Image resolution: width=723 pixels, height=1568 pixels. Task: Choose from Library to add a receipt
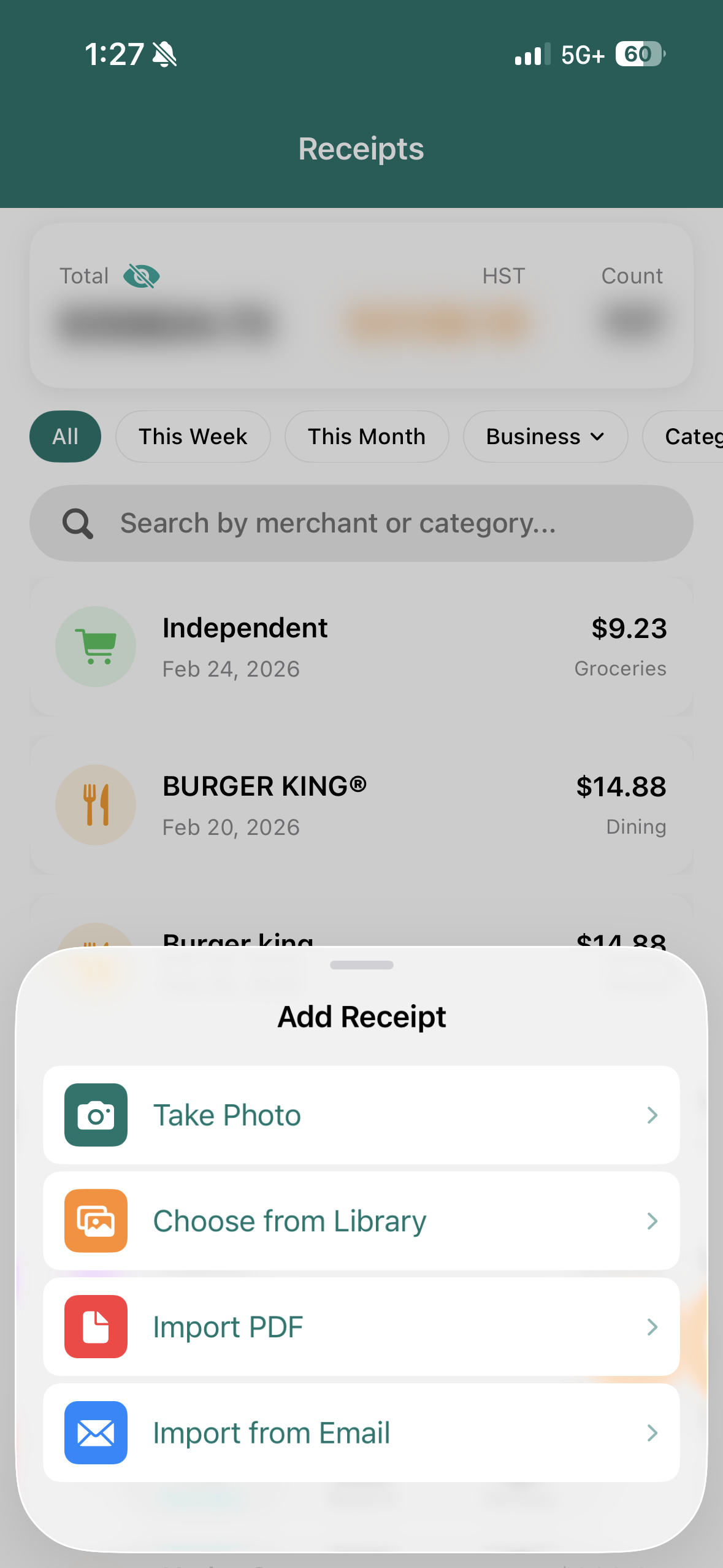click(x=361, y=1220)
